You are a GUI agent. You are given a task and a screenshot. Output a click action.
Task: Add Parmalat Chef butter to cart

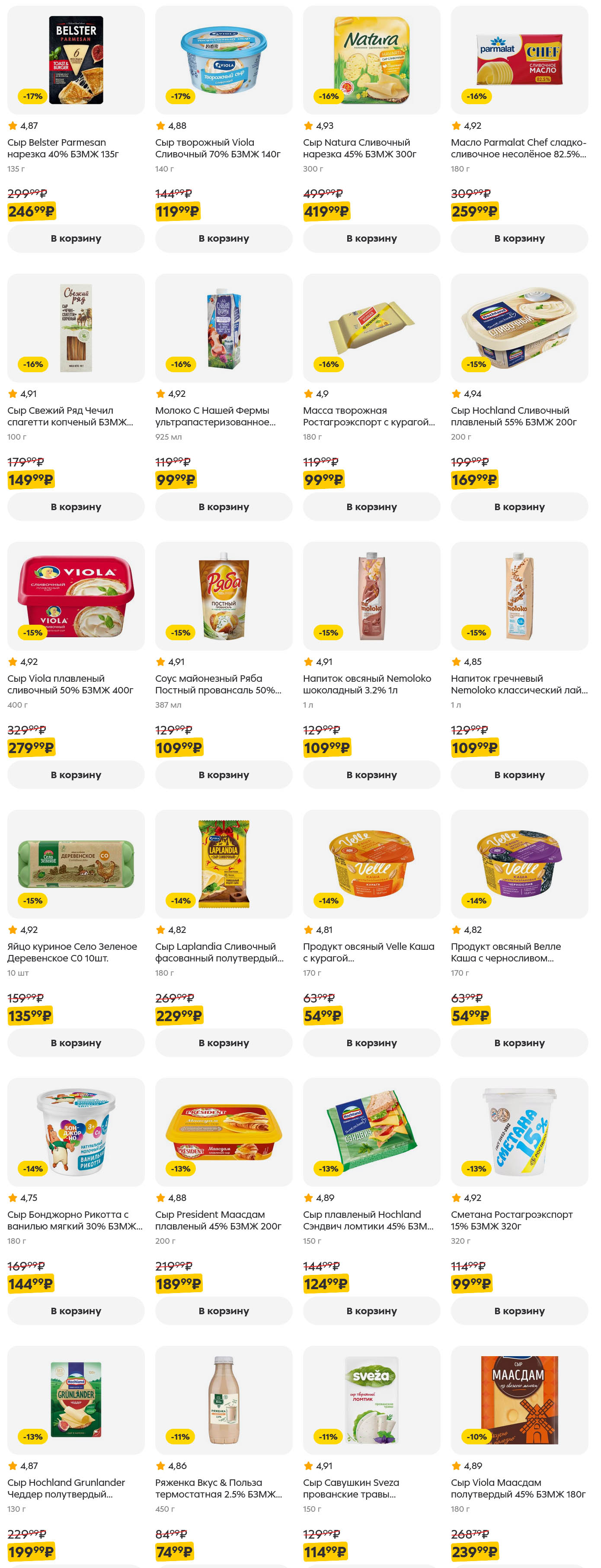click(519, 239)
